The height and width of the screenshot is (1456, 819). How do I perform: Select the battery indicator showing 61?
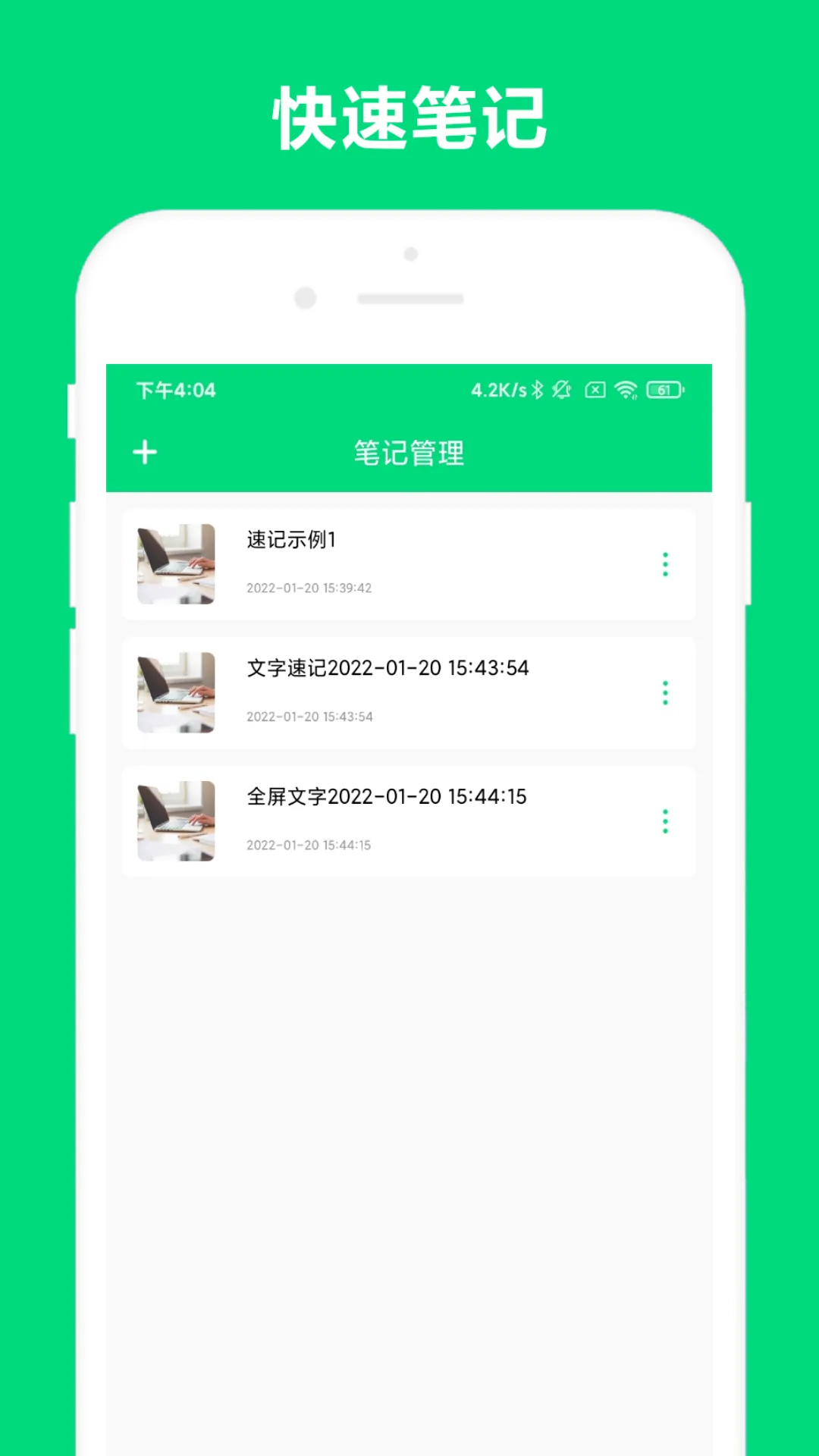pyautogui.click(x=663, y=390)
